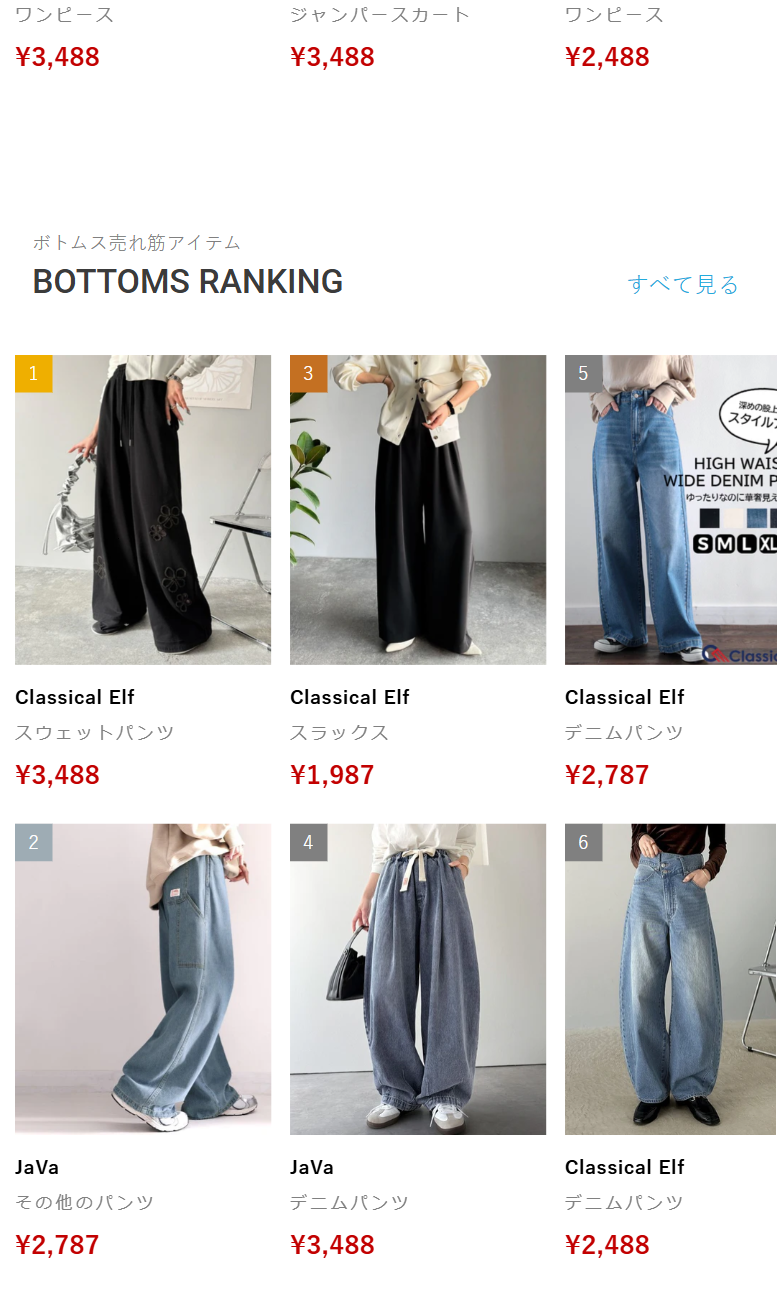Open rank 2 JaVa その他のパンツ

pyautogui.click(x=143, y=979)
